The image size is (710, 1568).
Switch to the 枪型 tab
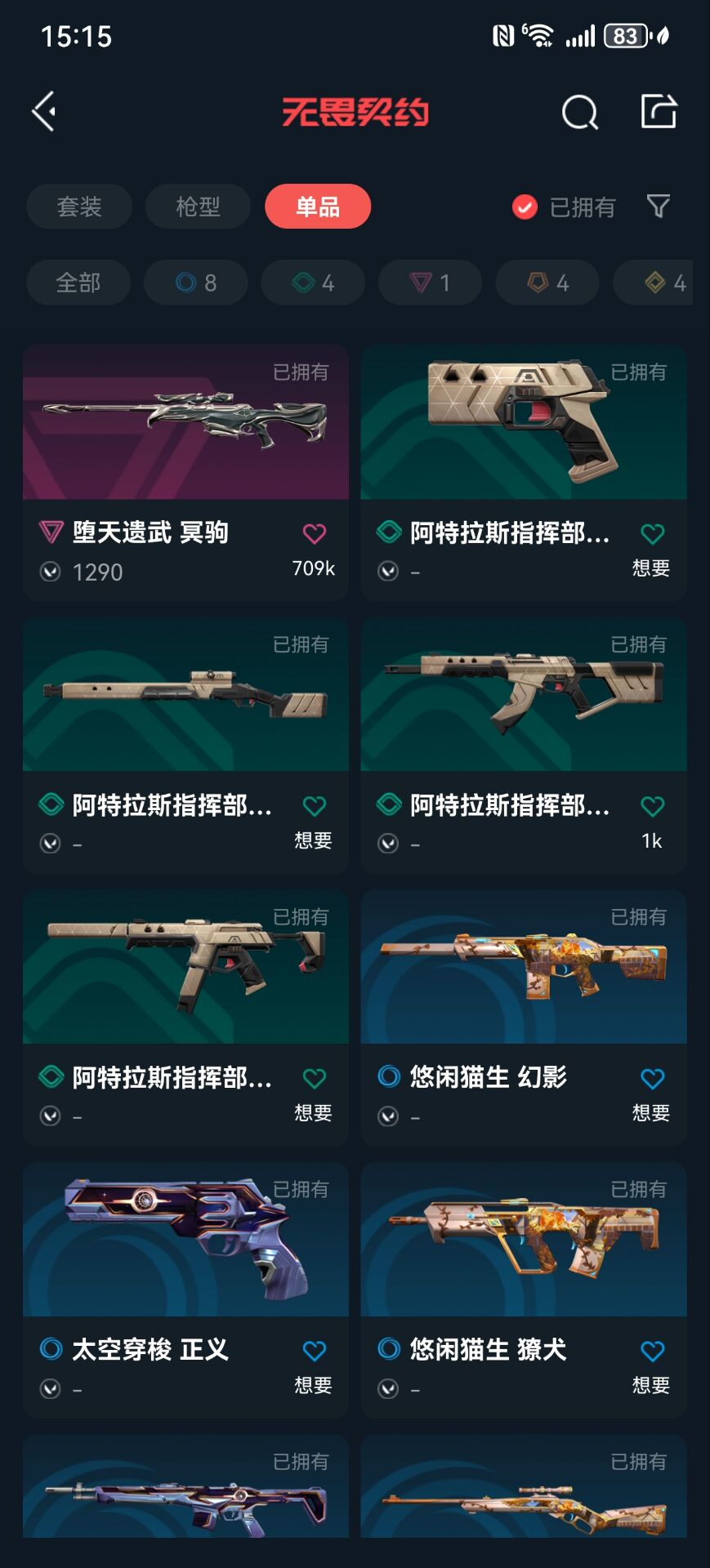198,207
